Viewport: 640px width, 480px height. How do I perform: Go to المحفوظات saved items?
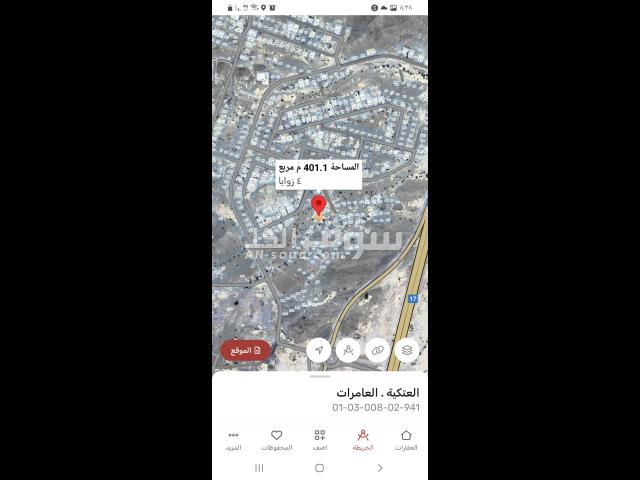(277, 440)
